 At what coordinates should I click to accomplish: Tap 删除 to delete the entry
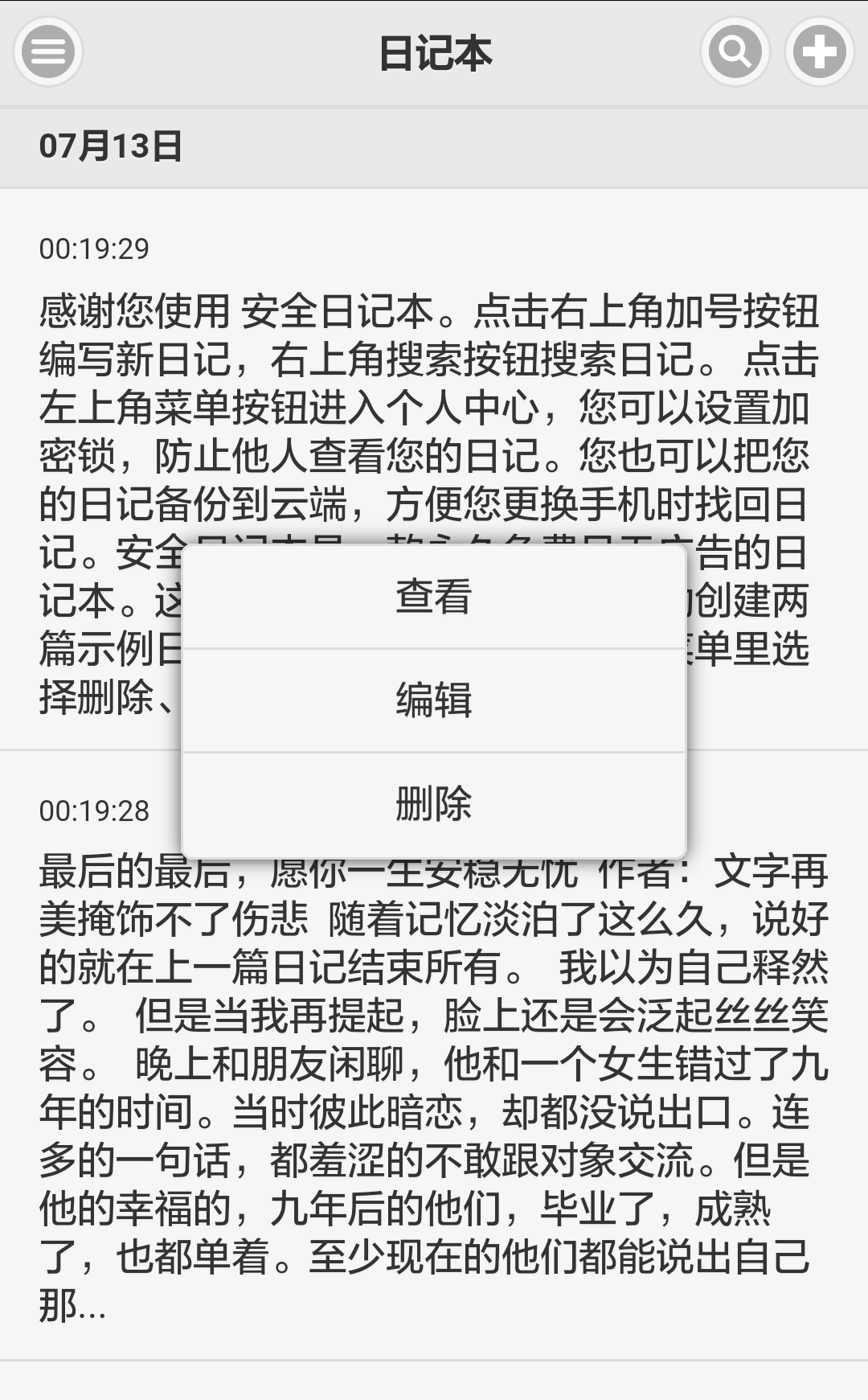(x=433, y=803)
